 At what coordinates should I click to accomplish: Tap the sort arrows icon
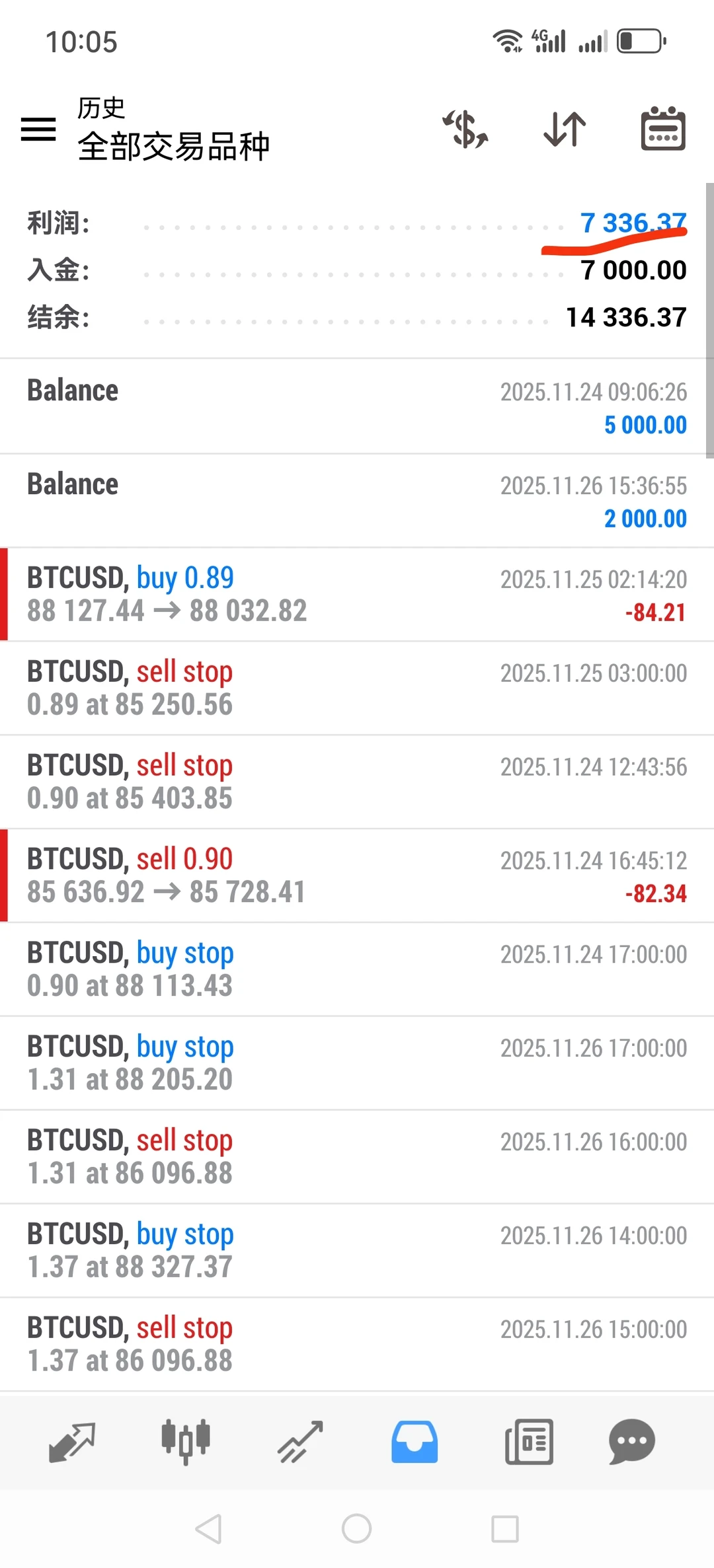(565, 129)
